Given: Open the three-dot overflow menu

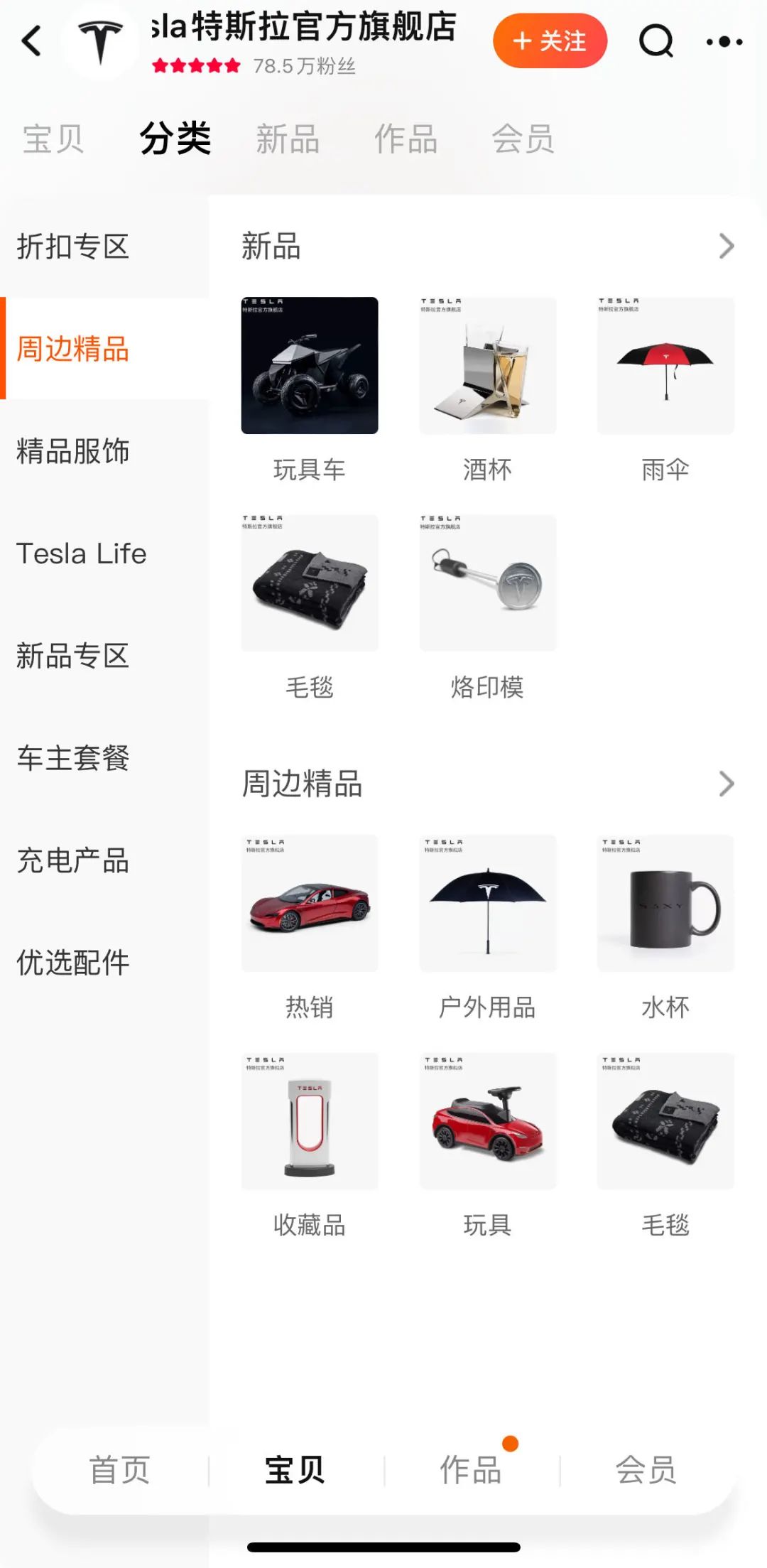Looking at the screenshot, I should coord(724,42).
